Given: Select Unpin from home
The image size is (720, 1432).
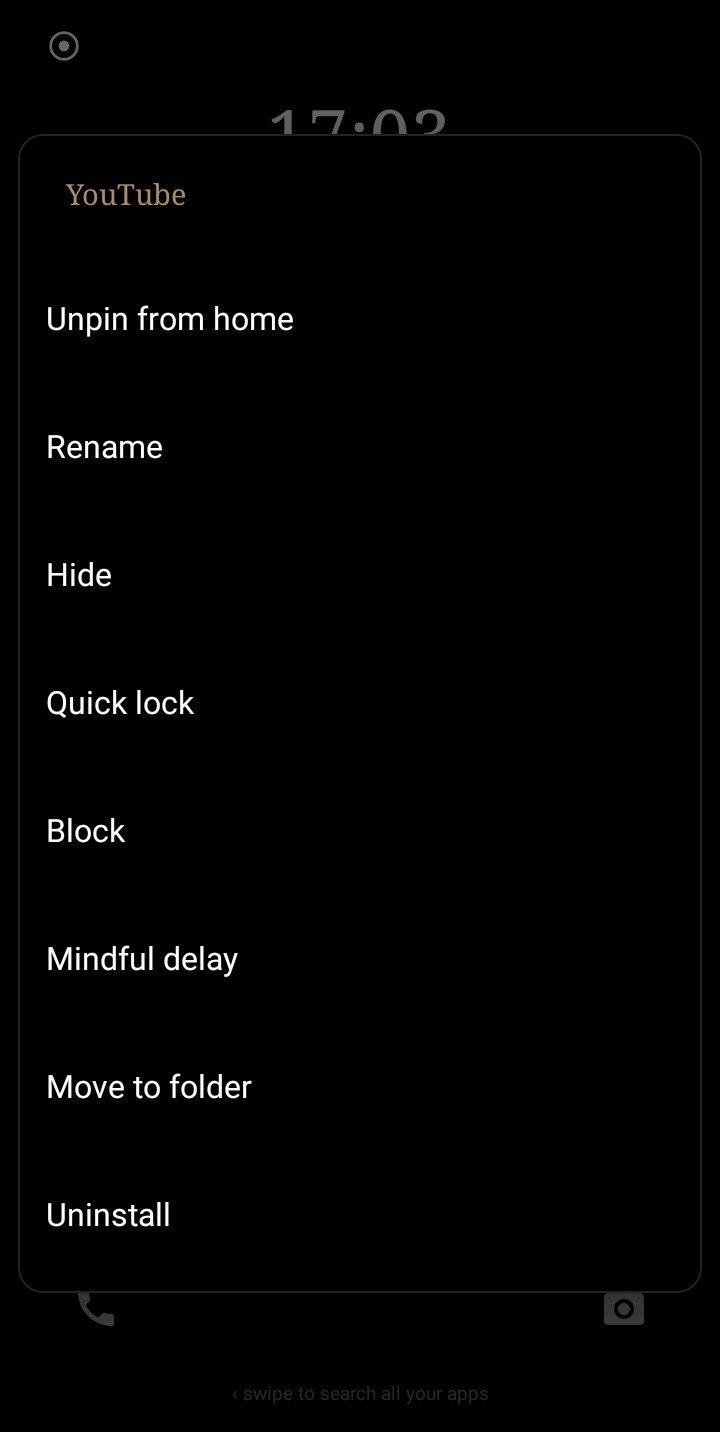Looking at the screenshot, I should tap(360, 319).
